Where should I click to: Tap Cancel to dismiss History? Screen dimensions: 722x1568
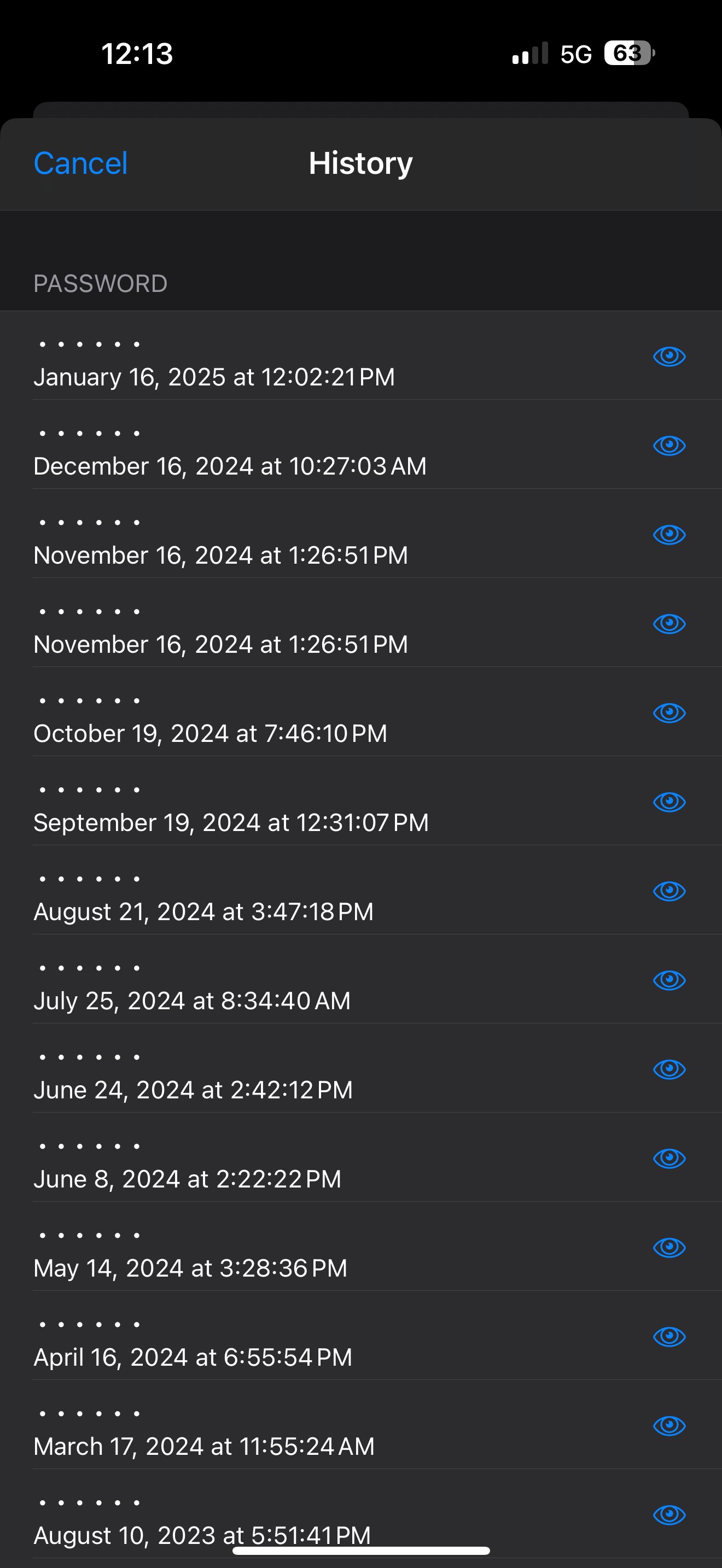80,162
